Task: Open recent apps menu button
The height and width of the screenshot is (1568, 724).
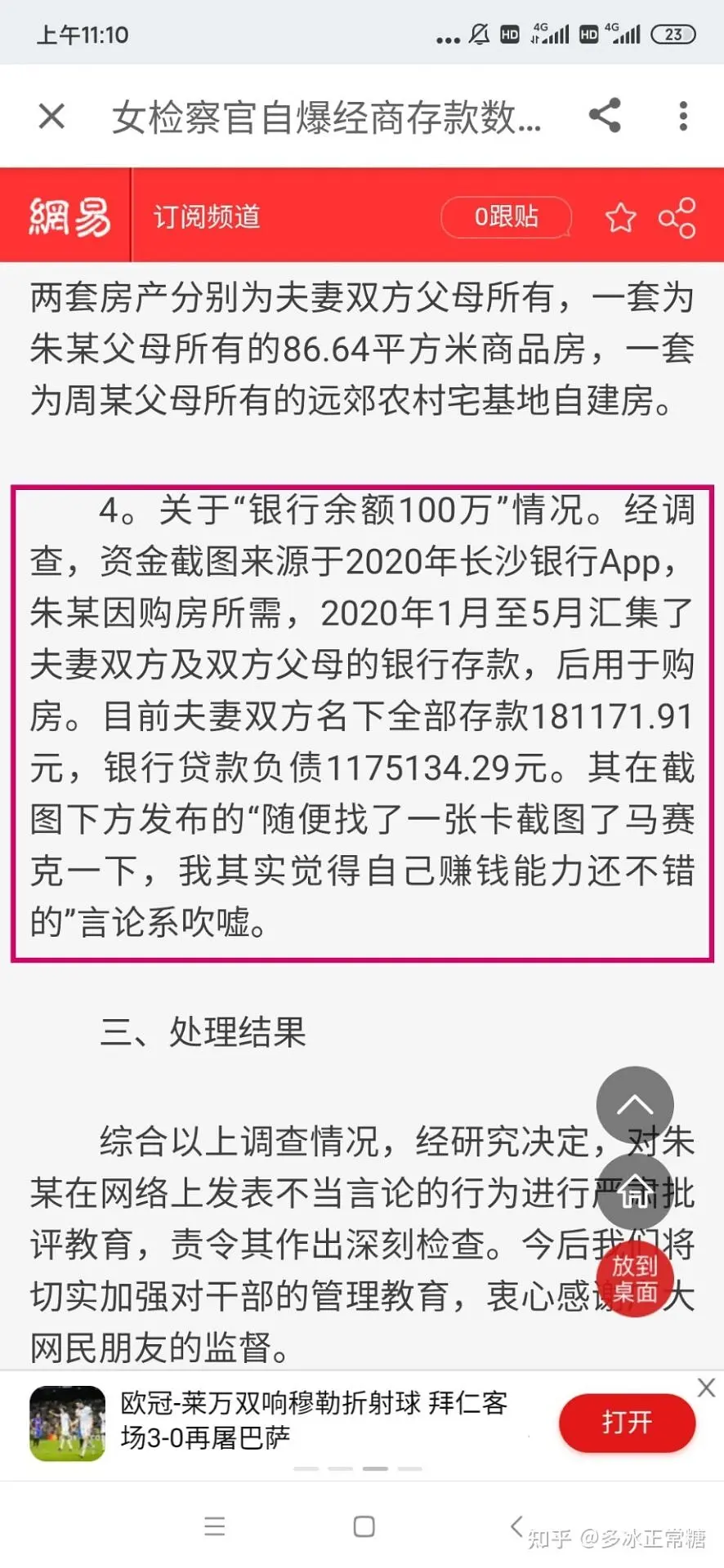Action: 215,1526
